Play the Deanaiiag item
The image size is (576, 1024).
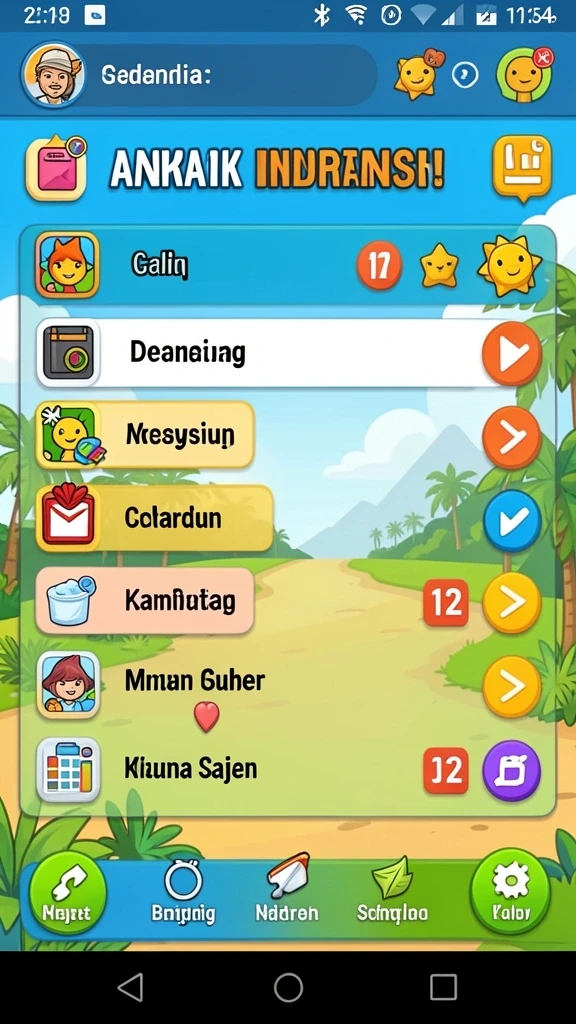coord(511,354)
